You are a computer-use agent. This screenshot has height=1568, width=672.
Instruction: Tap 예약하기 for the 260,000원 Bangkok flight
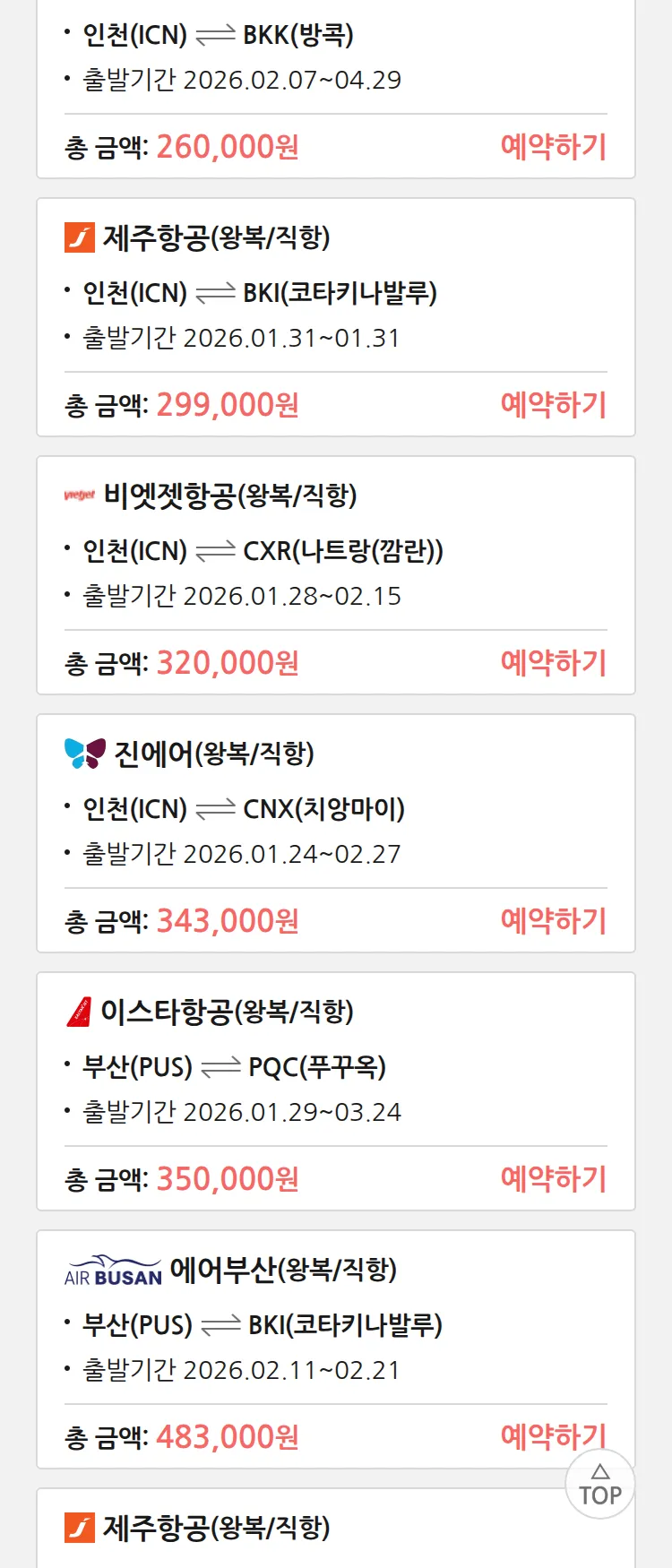[x=553, y=146]
